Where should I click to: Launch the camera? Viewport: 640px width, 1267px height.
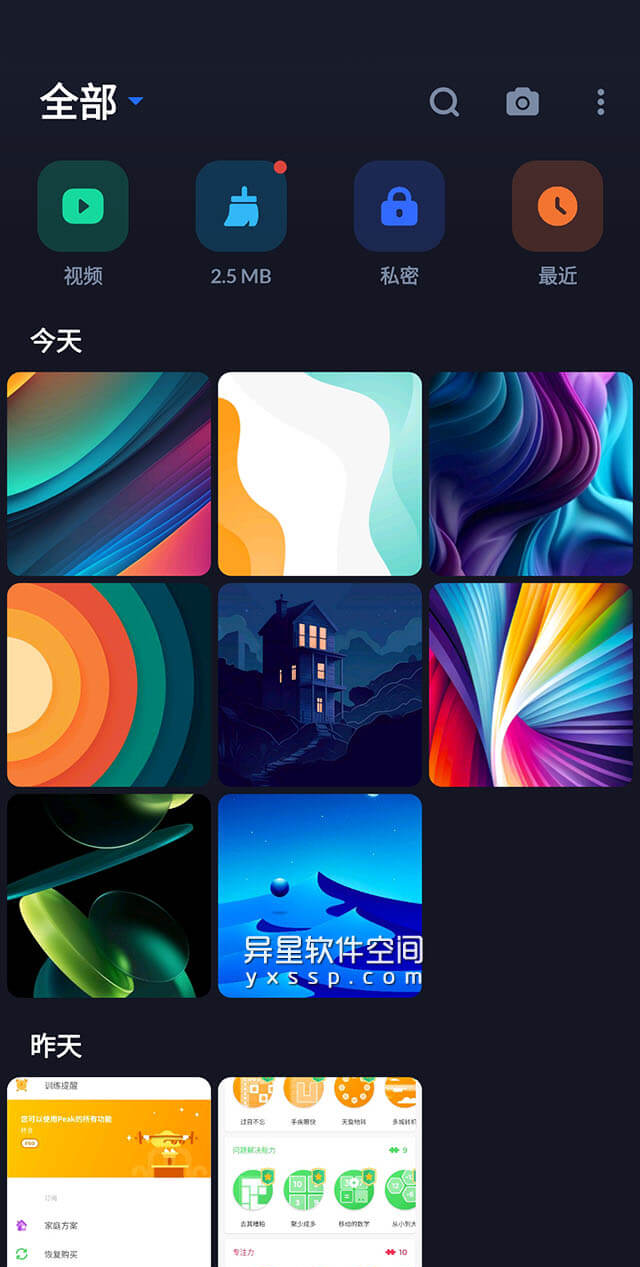click(522, 101)
